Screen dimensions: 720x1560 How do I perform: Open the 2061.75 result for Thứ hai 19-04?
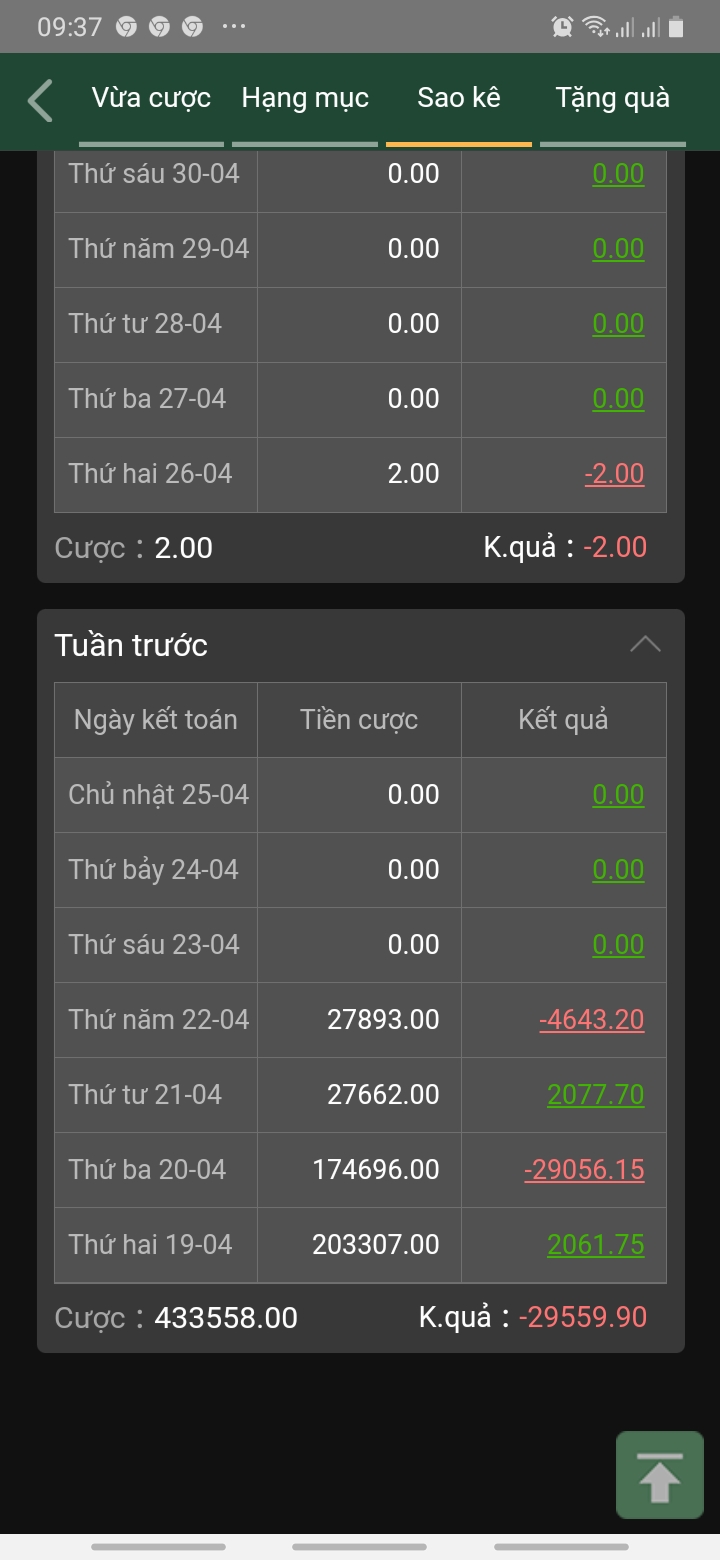[x=596, y=1245]
